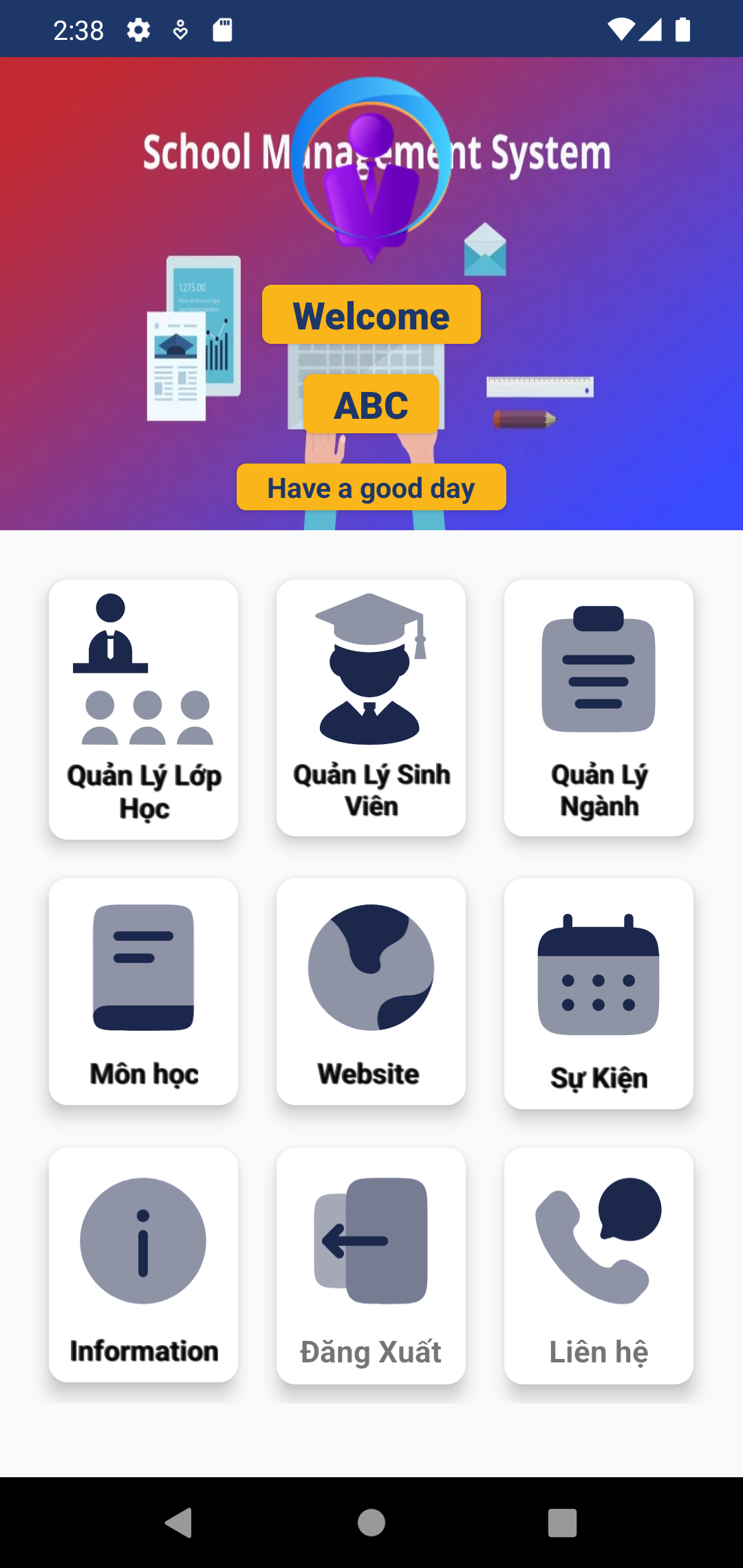This screenshot has height=1568, width=743.
Task: Launch the Website tile
Action: [x=371, y=991]
